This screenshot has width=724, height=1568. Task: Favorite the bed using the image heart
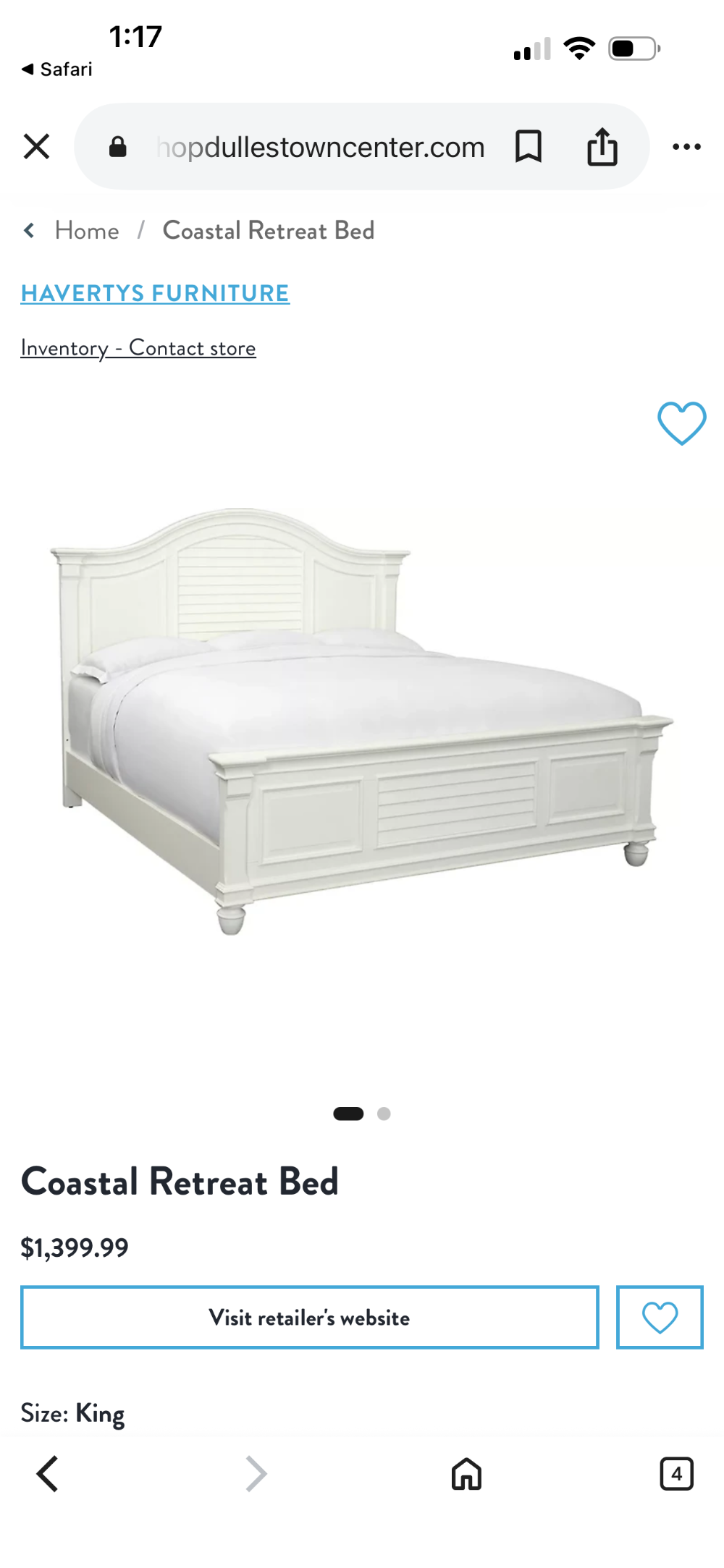click(x=681, y=423)
